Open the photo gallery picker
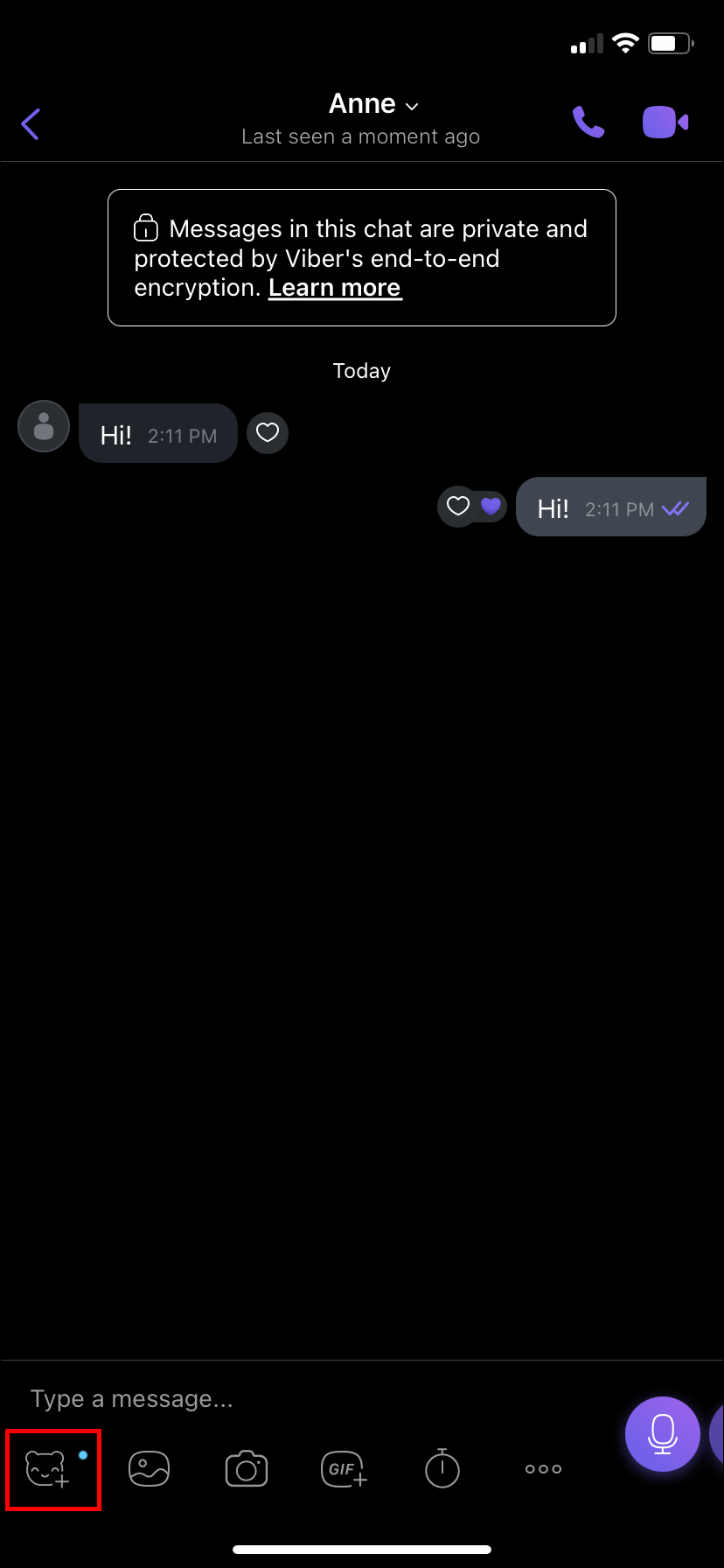 tap(149, 1468)
